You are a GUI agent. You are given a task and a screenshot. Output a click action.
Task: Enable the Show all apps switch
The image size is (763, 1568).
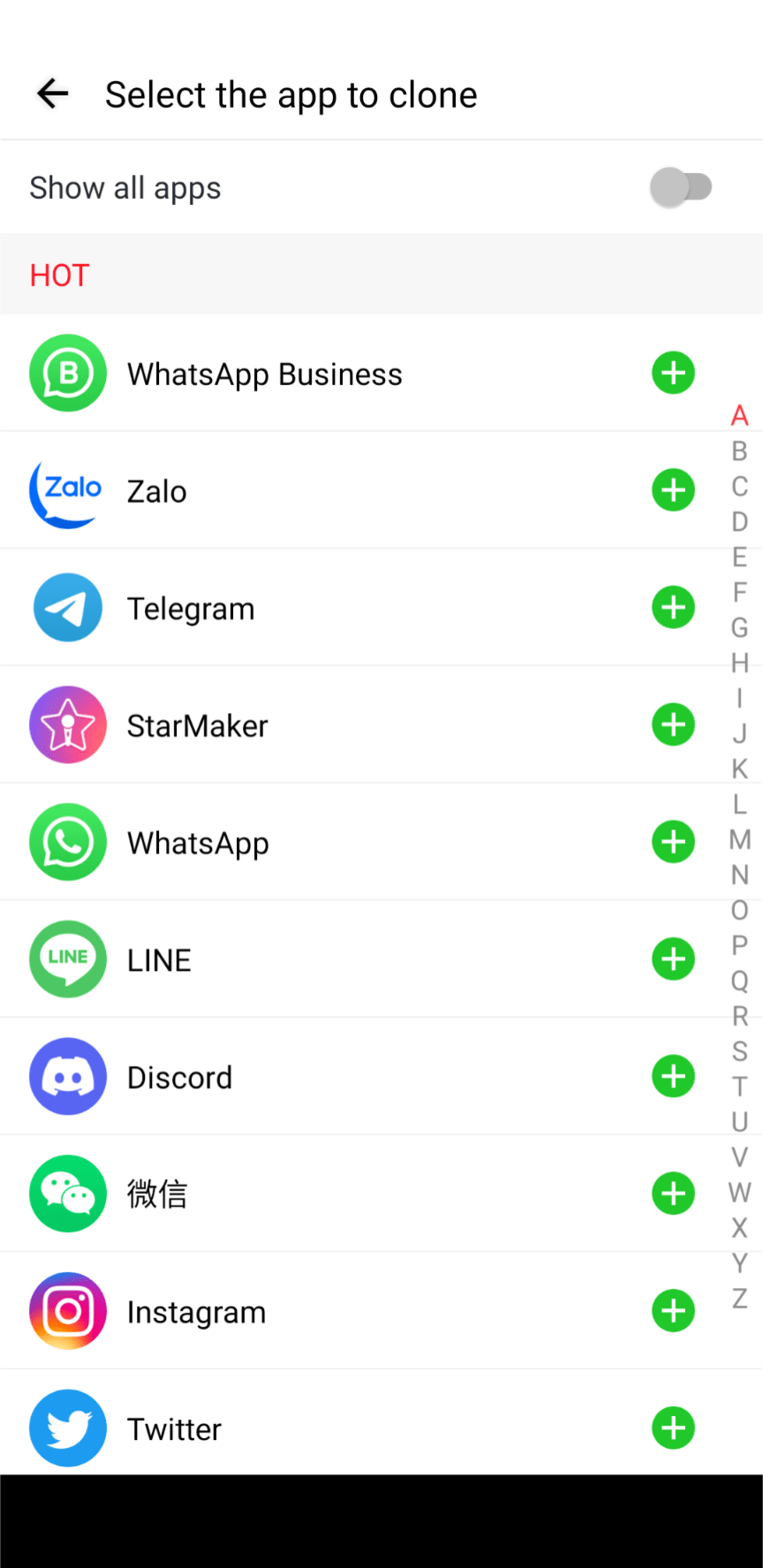click(681, 187)
